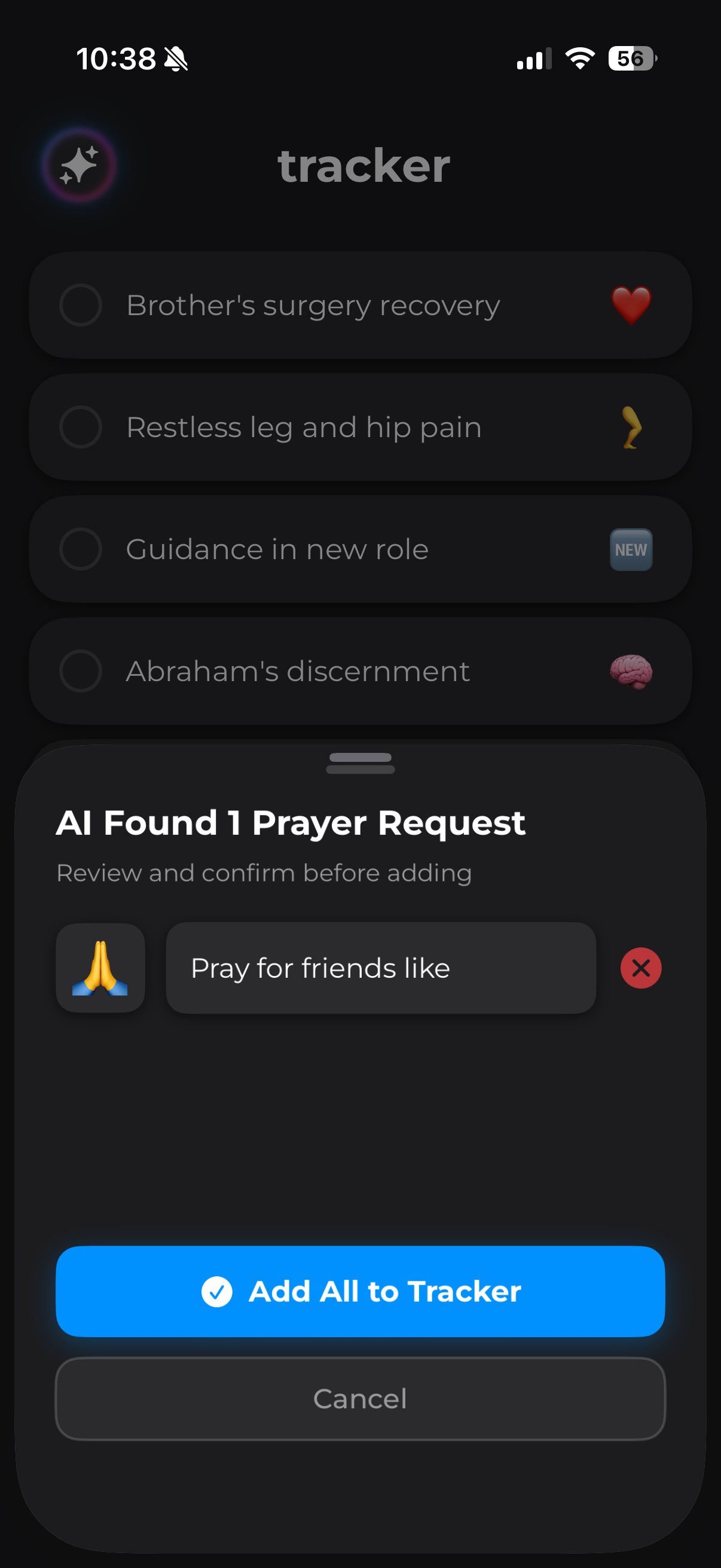
Task: Edit the "Pray for friends like" text field
Action: (x=380, y=968)
